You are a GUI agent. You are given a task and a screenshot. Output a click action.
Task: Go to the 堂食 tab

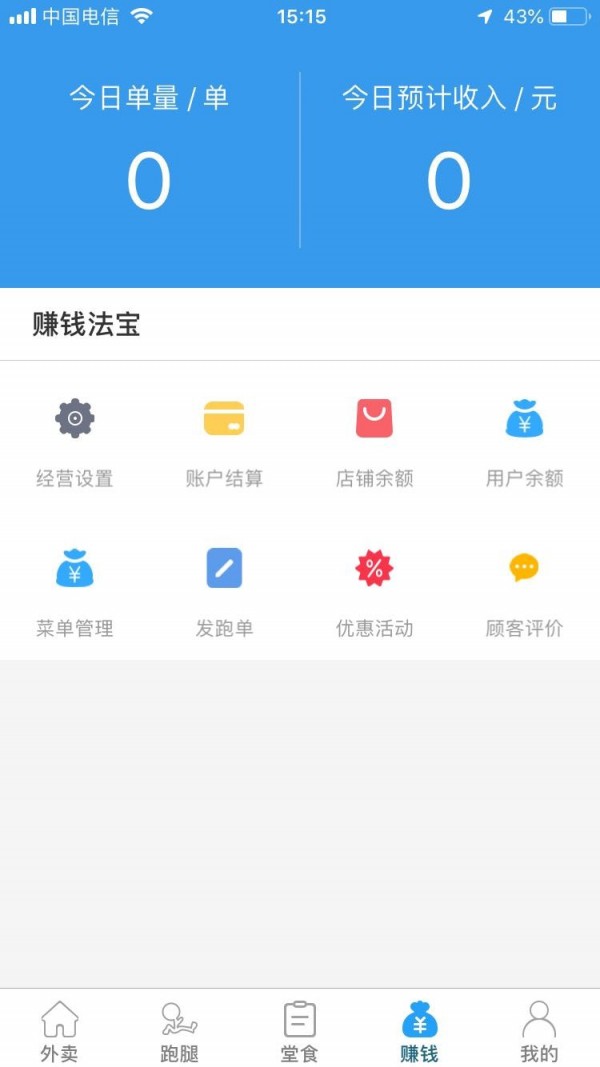(x=300, y=1031)
